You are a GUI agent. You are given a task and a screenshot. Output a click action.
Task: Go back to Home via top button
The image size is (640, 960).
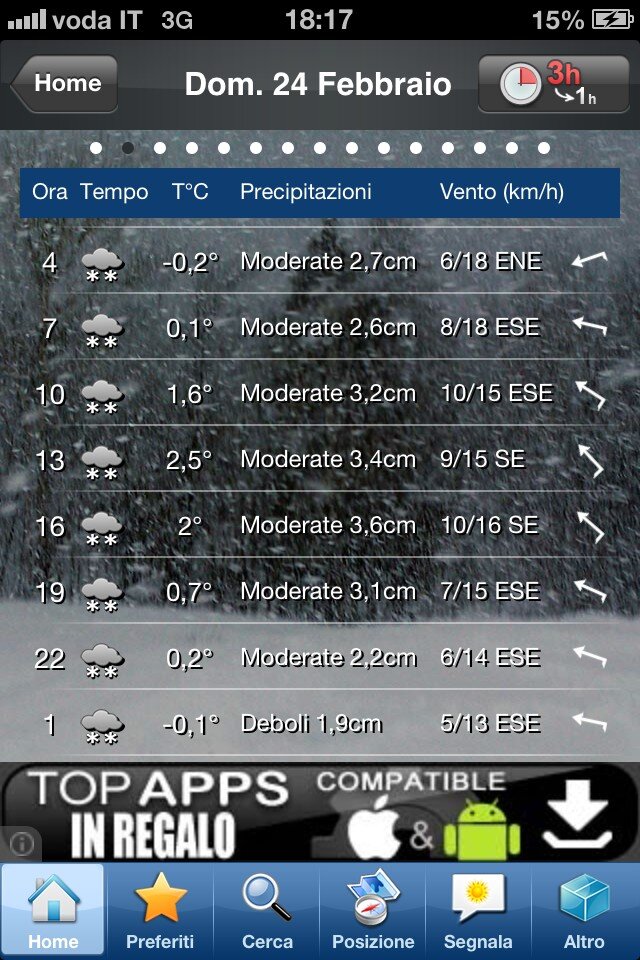pos(65,84)
